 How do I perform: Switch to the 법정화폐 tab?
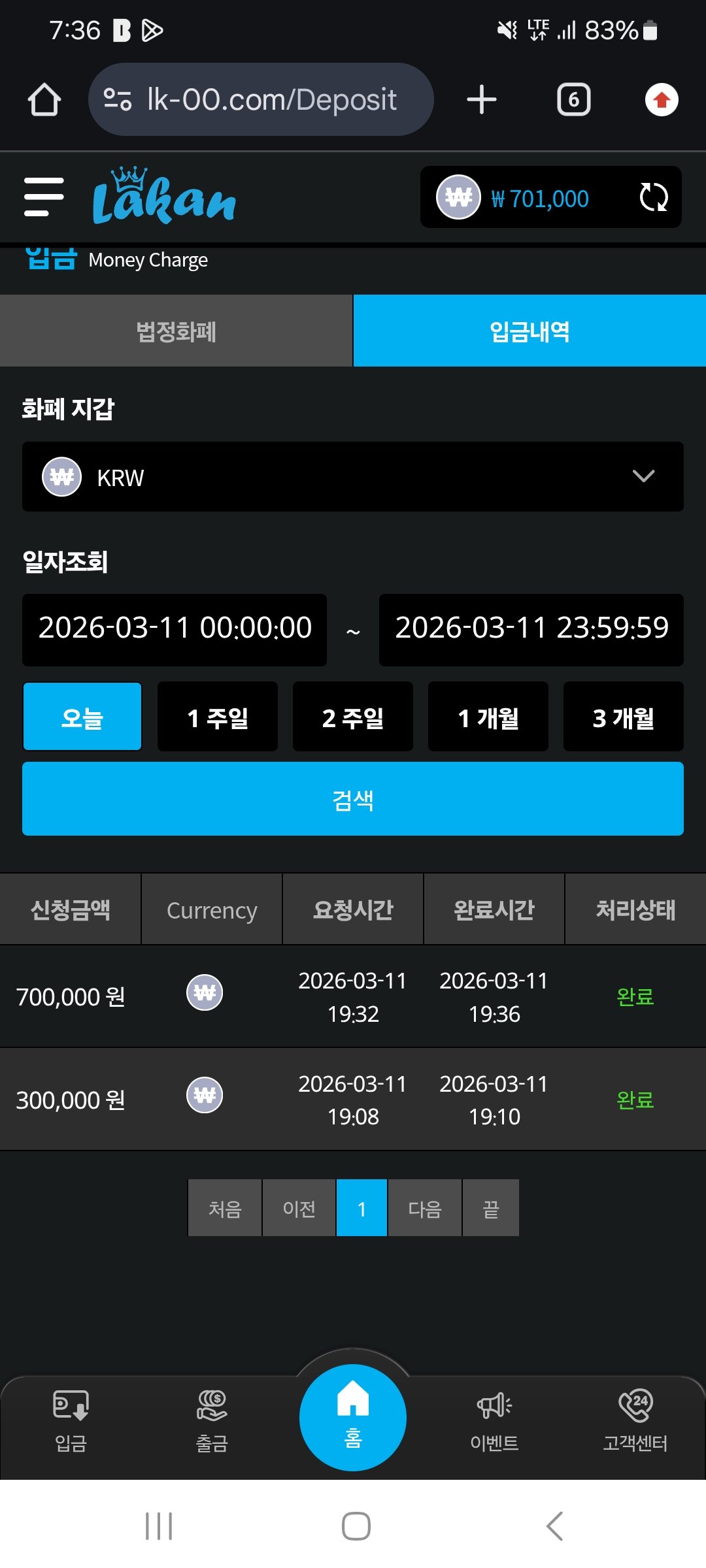pos(176,331)
